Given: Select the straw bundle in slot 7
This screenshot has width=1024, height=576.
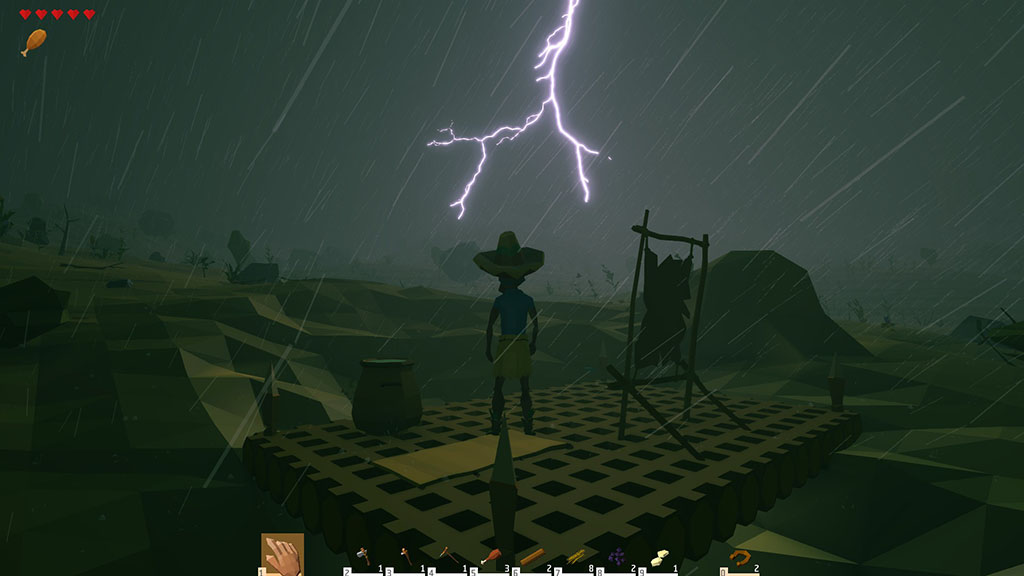Looking at the screenshot, I should pos(575,557).
